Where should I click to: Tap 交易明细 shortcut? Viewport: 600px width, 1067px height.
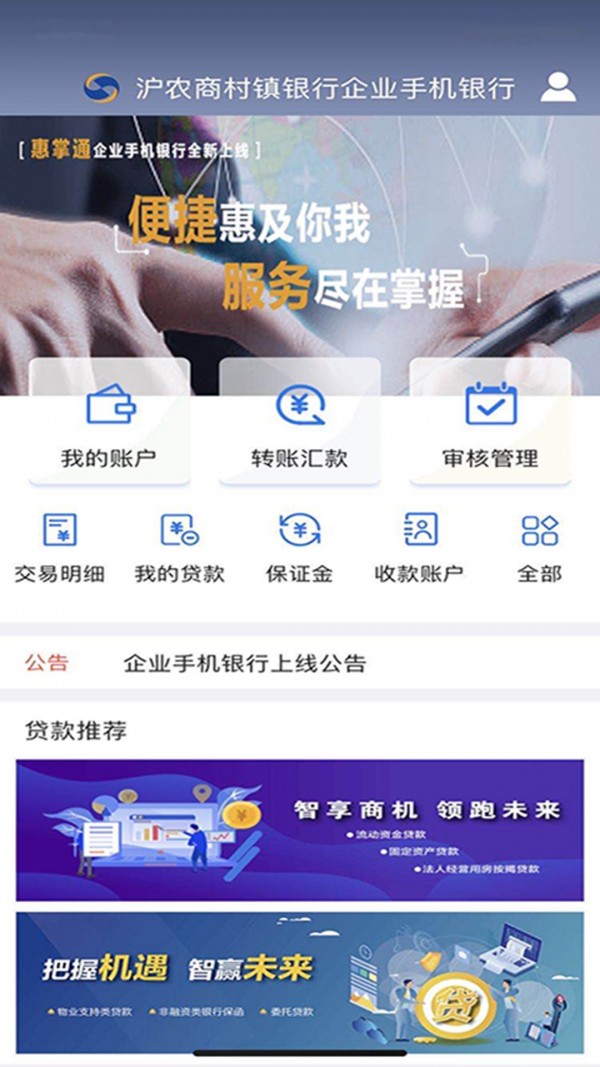pos(60,547)
